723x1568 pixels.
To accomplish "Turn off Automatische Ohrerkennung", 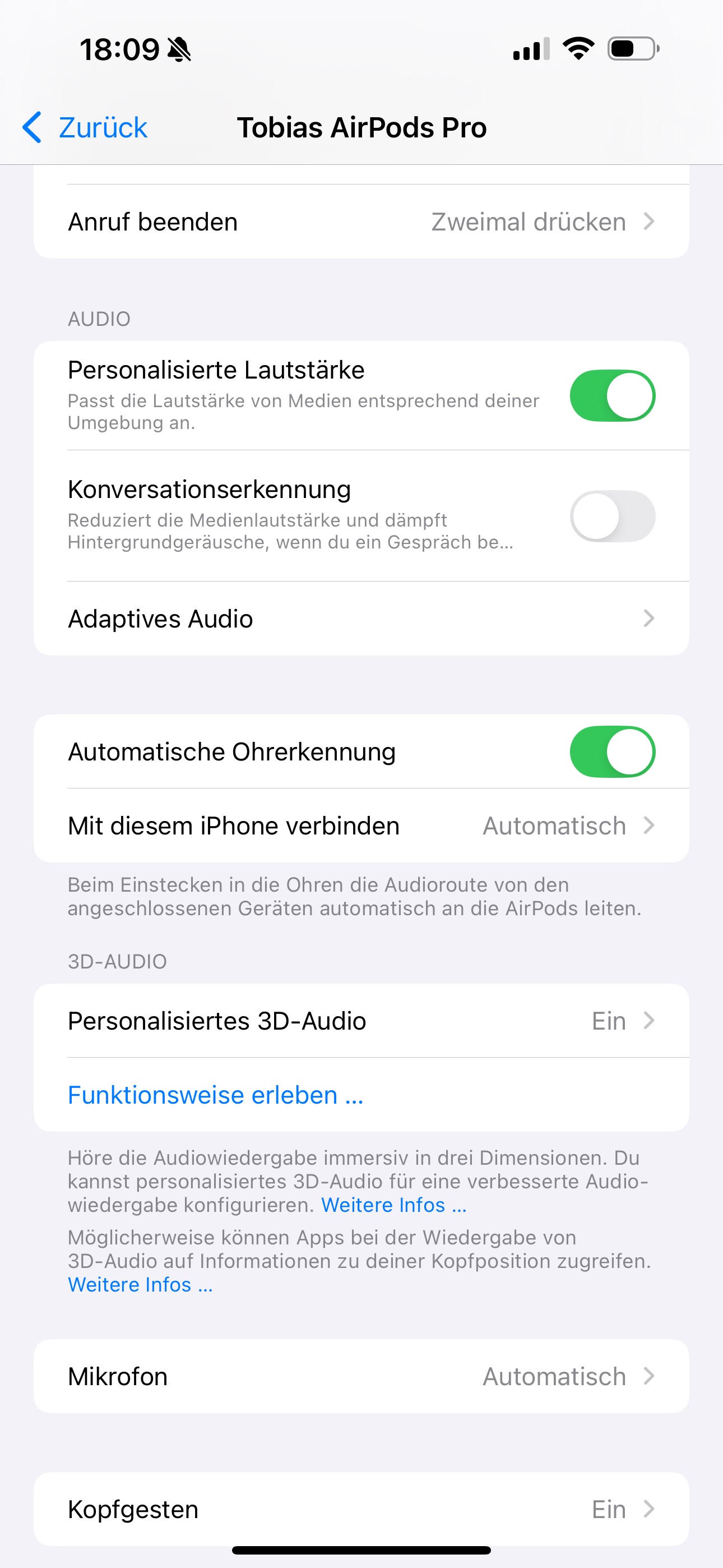I will click(x=611, y=751).
